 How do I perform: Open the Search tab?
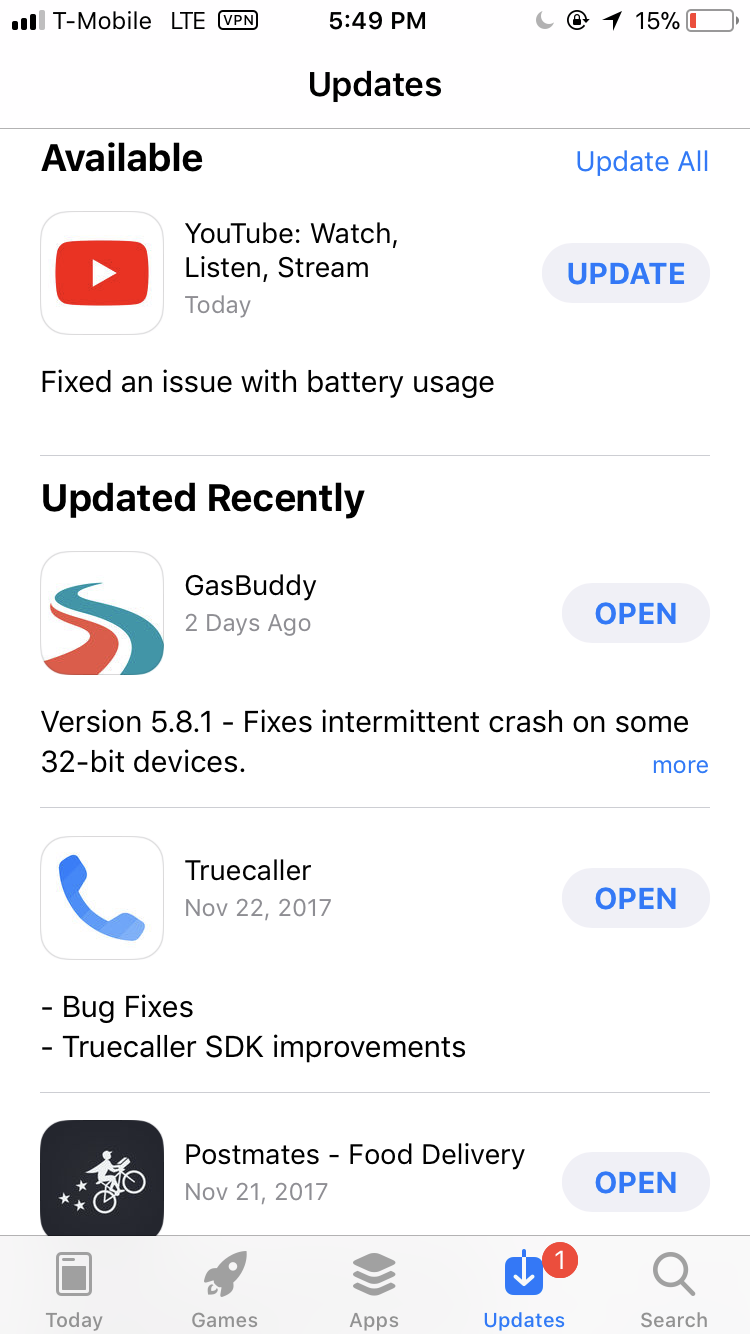(674, 1290)
